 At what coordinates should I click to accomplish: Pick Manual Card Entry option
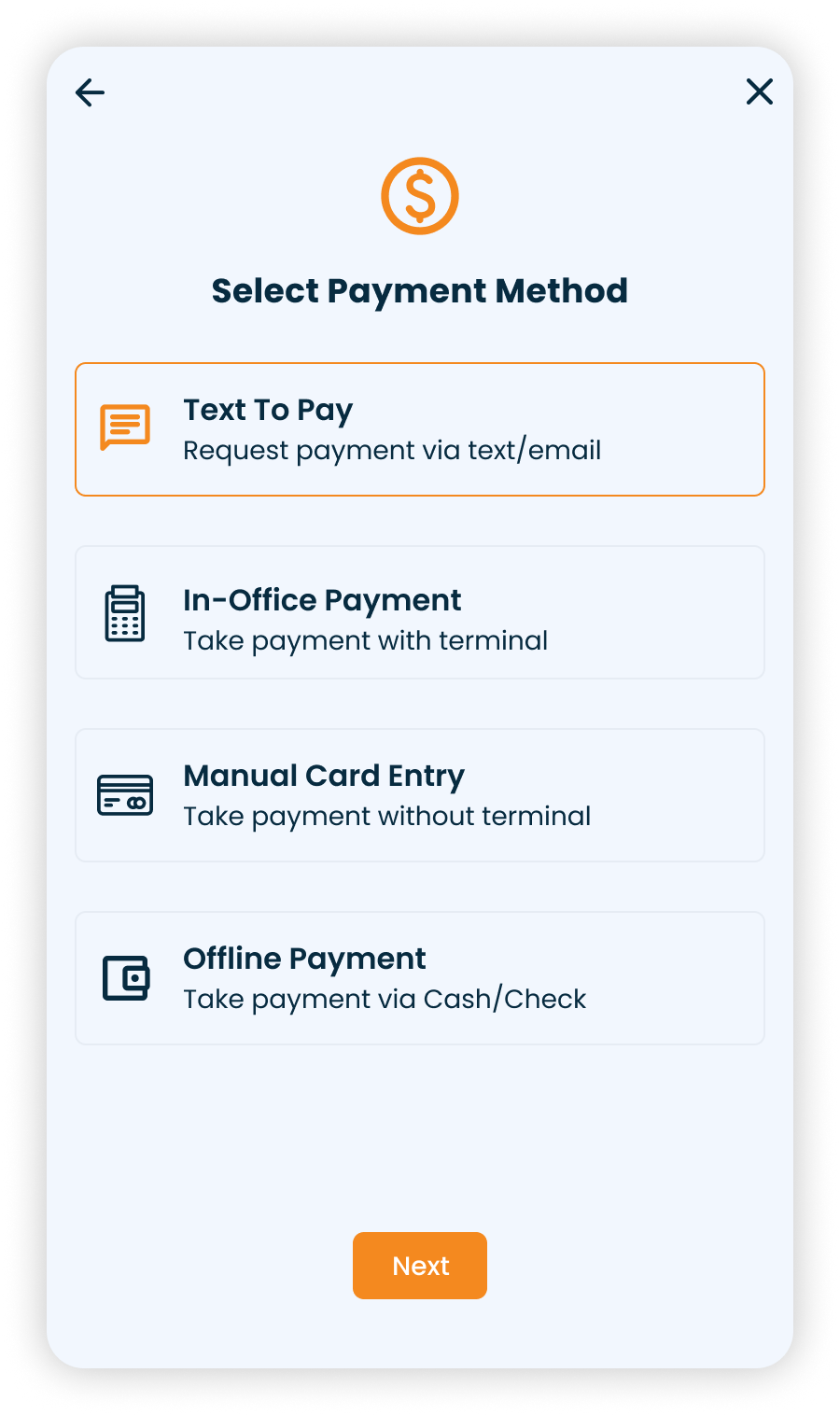click(x=420, y=795)
